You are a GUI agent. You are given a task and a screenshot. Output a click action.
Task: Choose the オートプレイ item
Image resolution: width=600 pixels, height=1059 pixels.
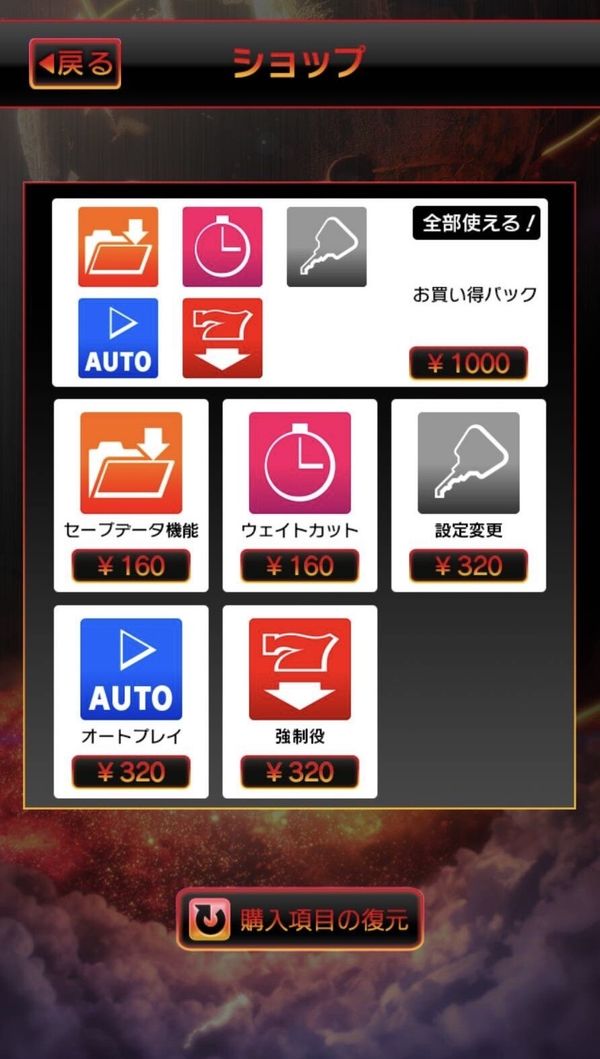click(x=131, y=702)
